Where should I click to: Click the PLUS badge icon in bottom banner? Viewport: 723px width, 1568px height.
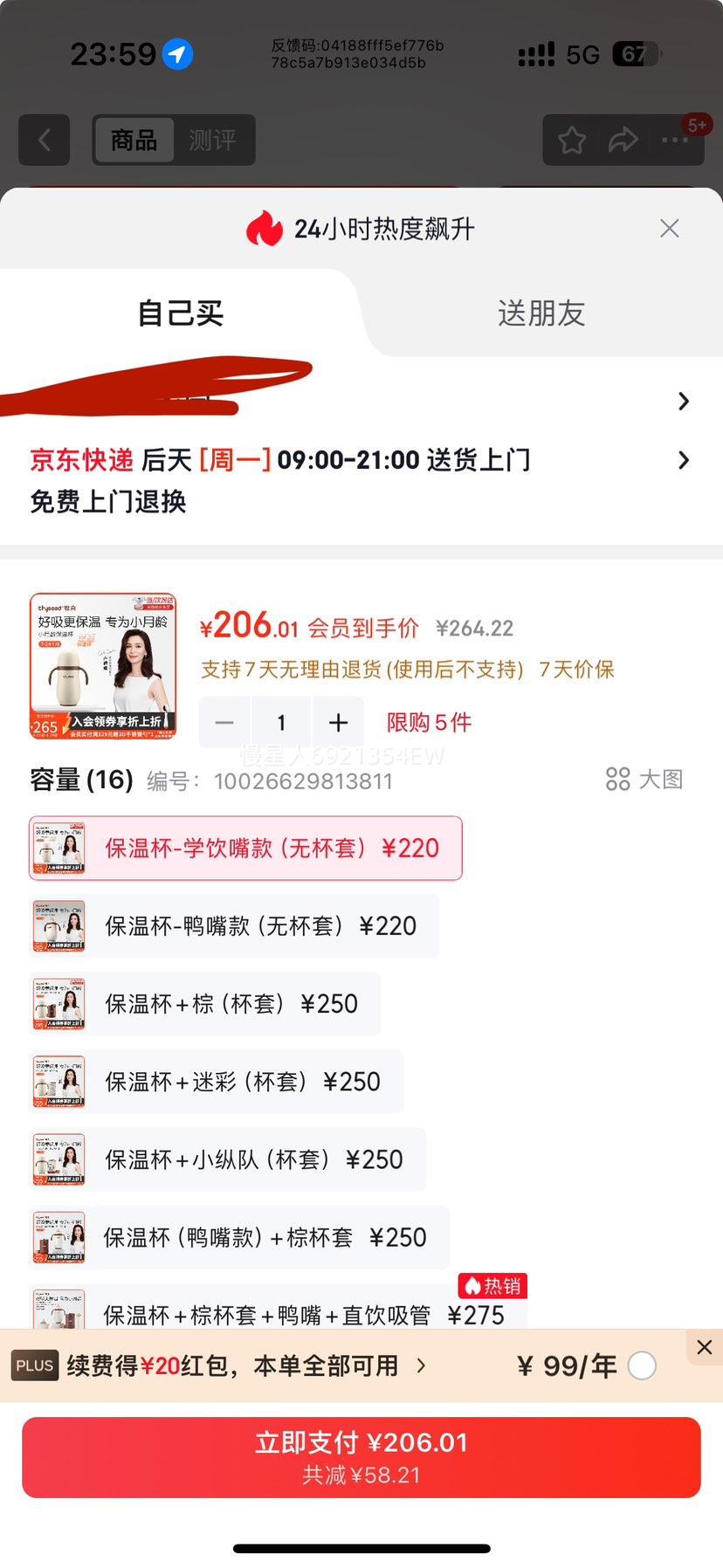tap(34, 1365)
